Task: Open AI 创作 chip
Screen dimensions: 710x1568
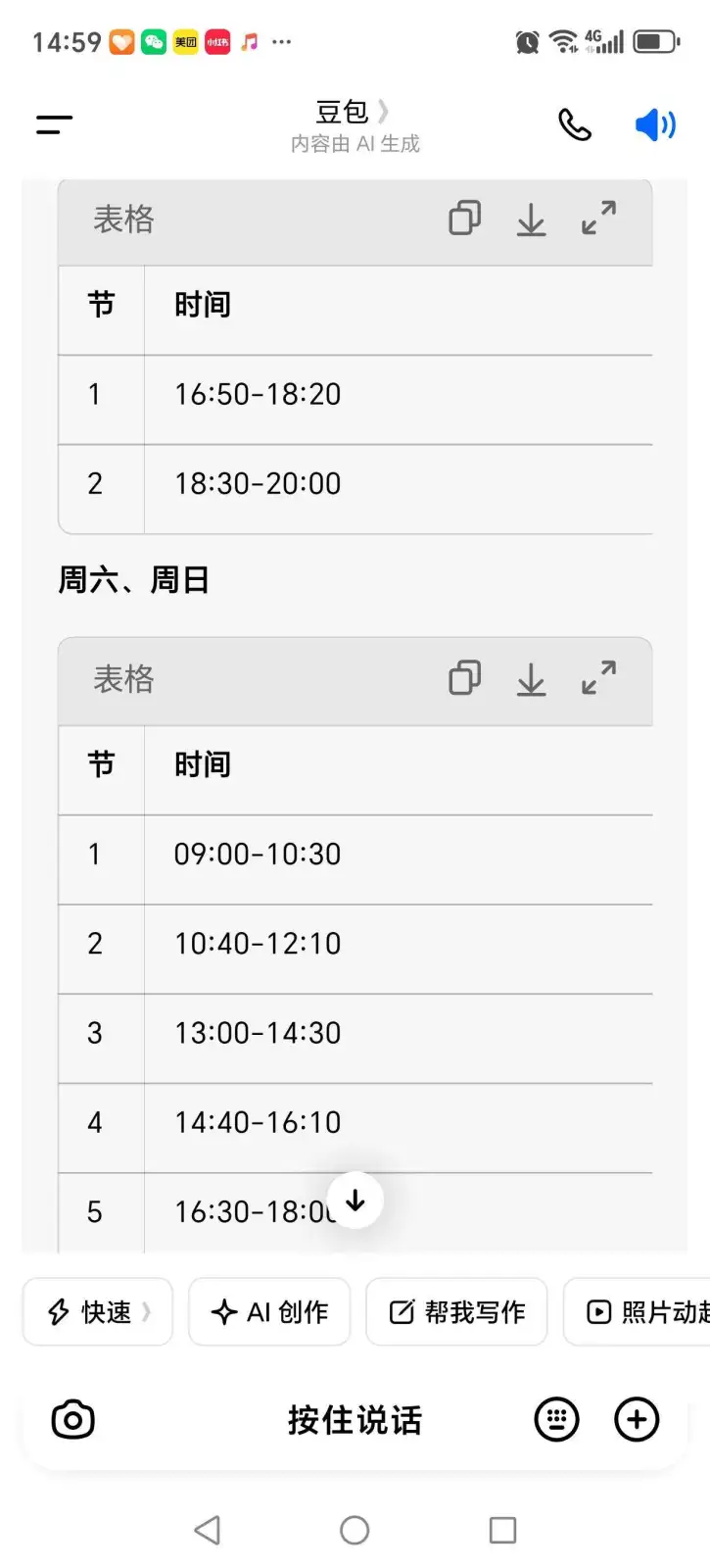Action: point(269,1311)
